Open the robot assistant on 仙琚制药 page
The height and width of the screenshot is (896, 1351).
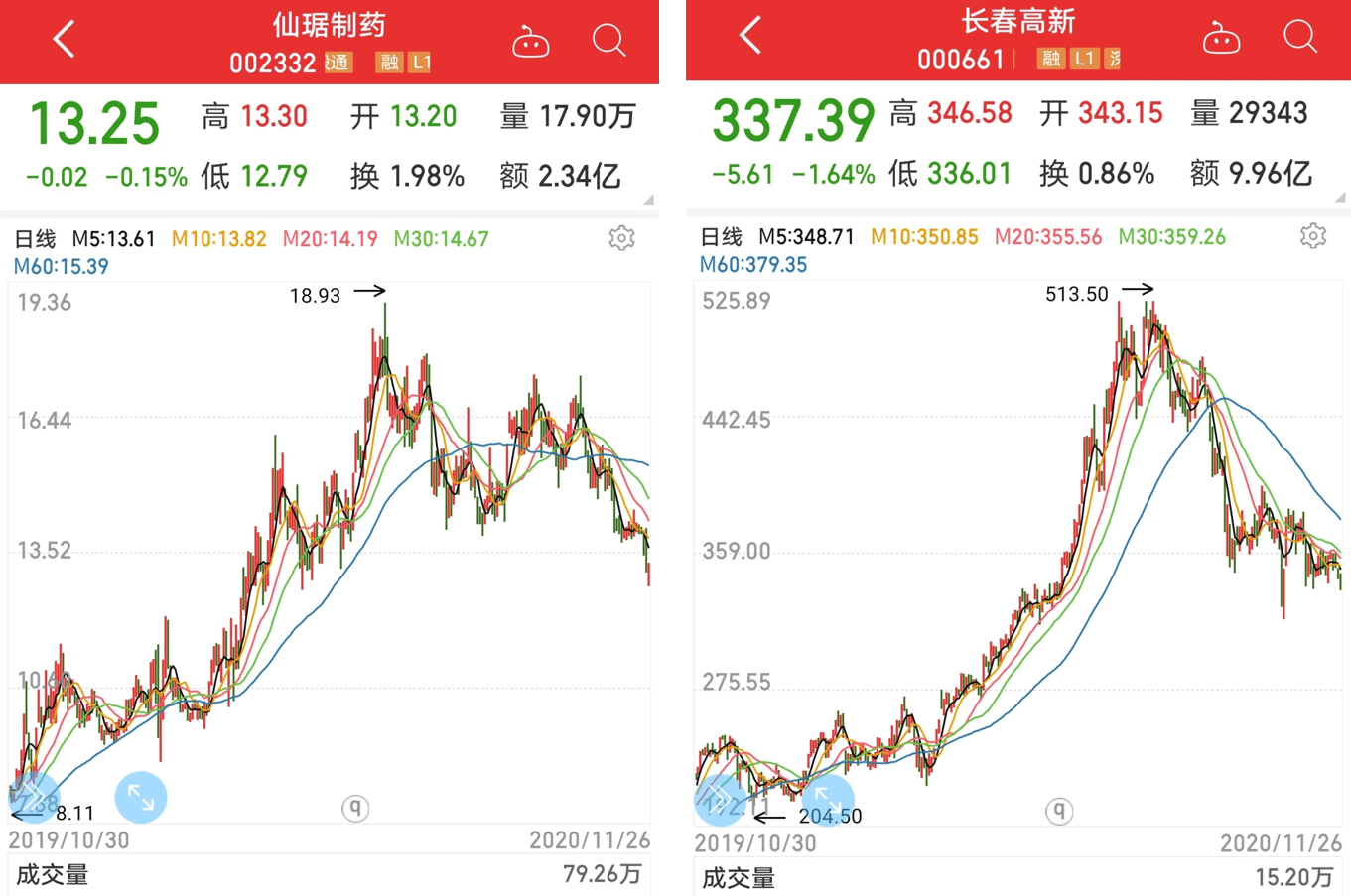tap(530, 43)
